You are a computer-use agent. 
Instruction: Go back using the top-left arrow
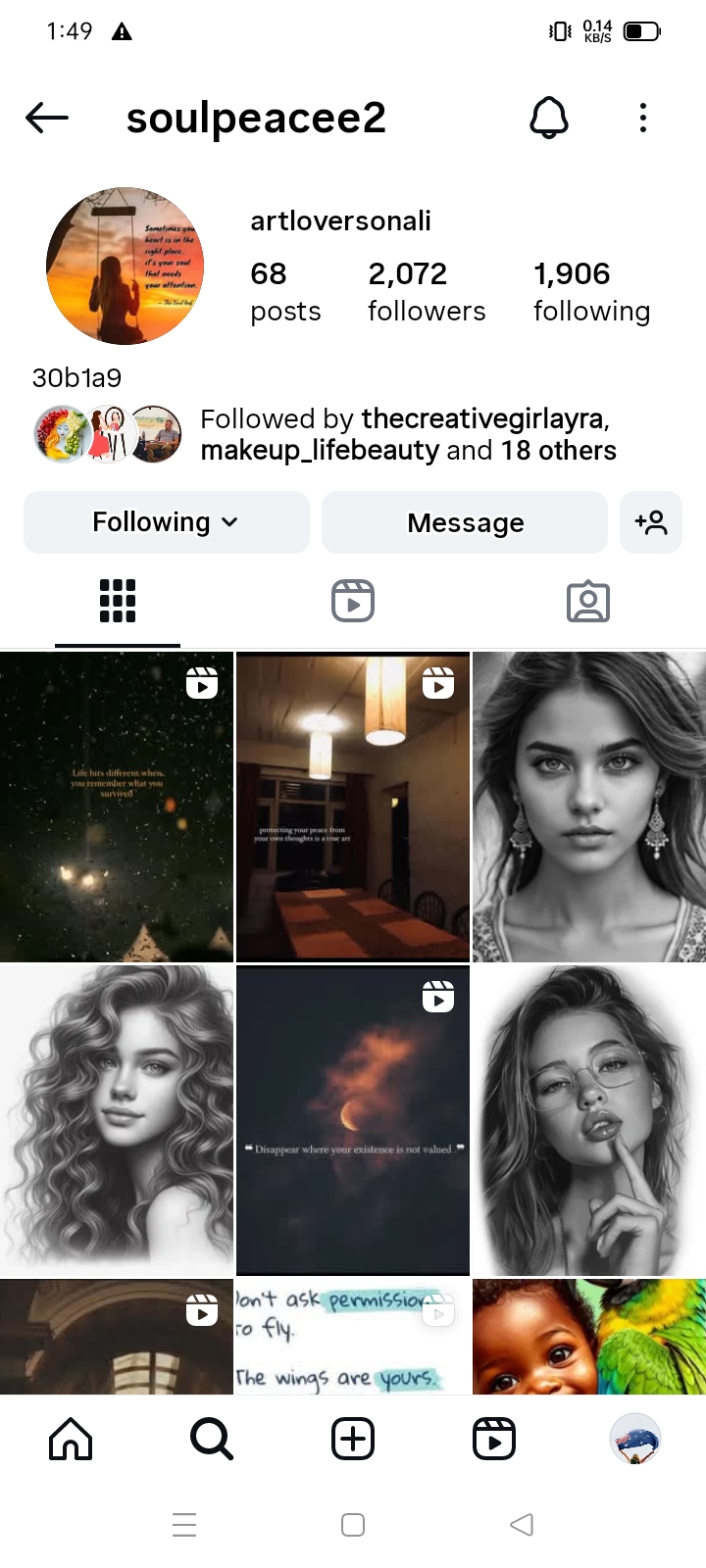pos(47,119)
